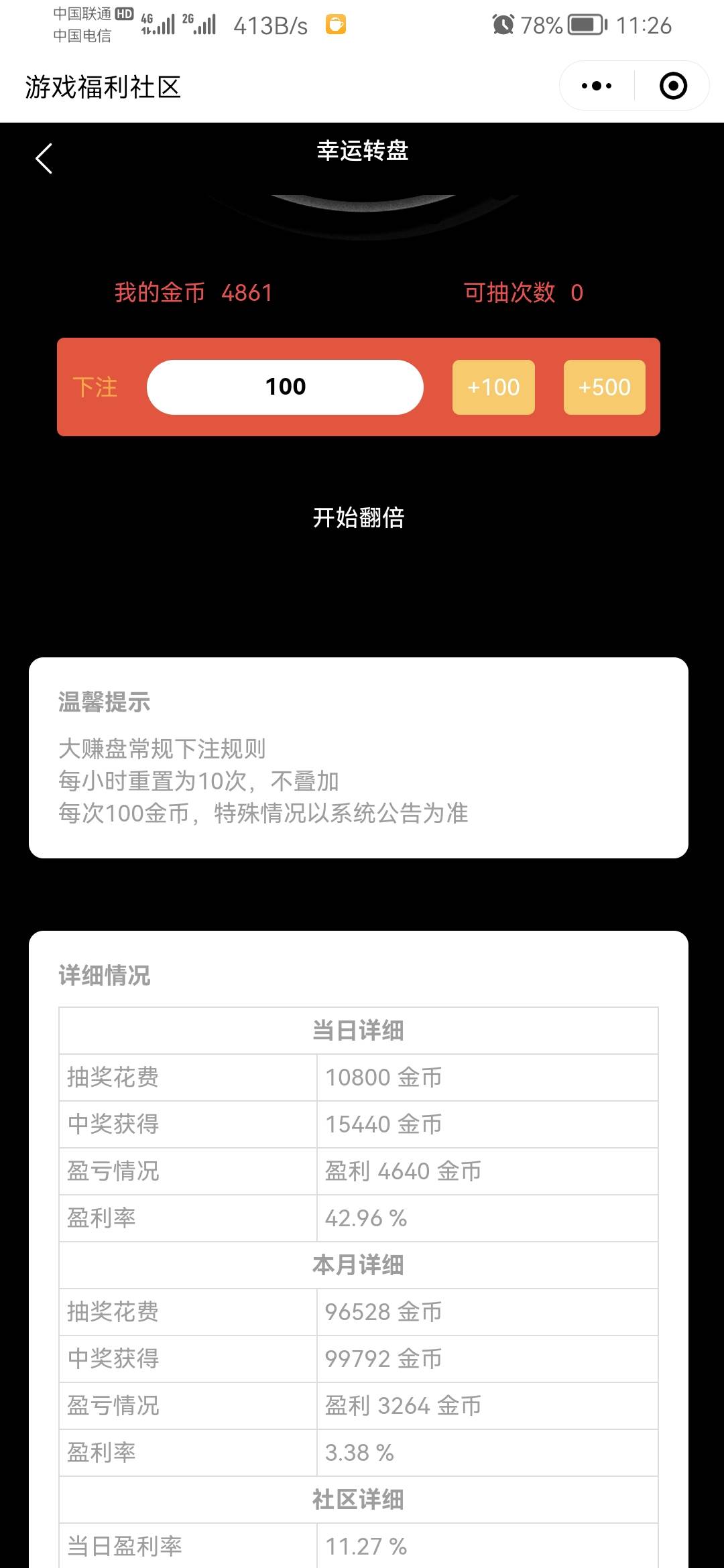724x1568 pixels.
Task: Open the mini program more-options menu
Action: pos(597,86)
